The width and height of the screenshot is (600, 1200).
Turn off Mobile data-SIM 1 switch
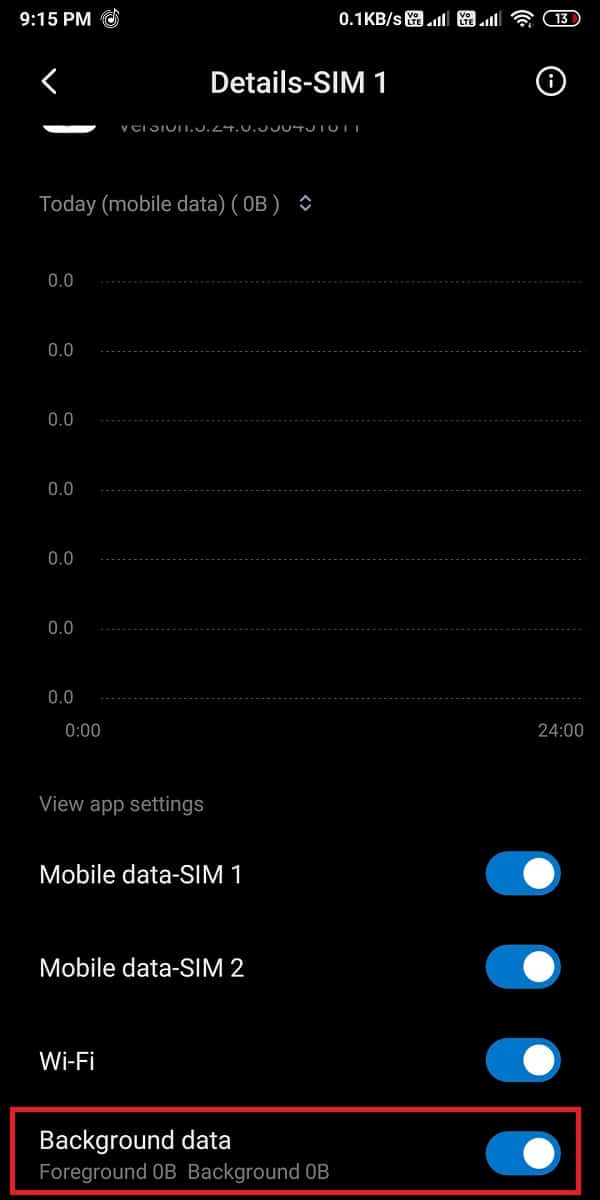point(523,875)
